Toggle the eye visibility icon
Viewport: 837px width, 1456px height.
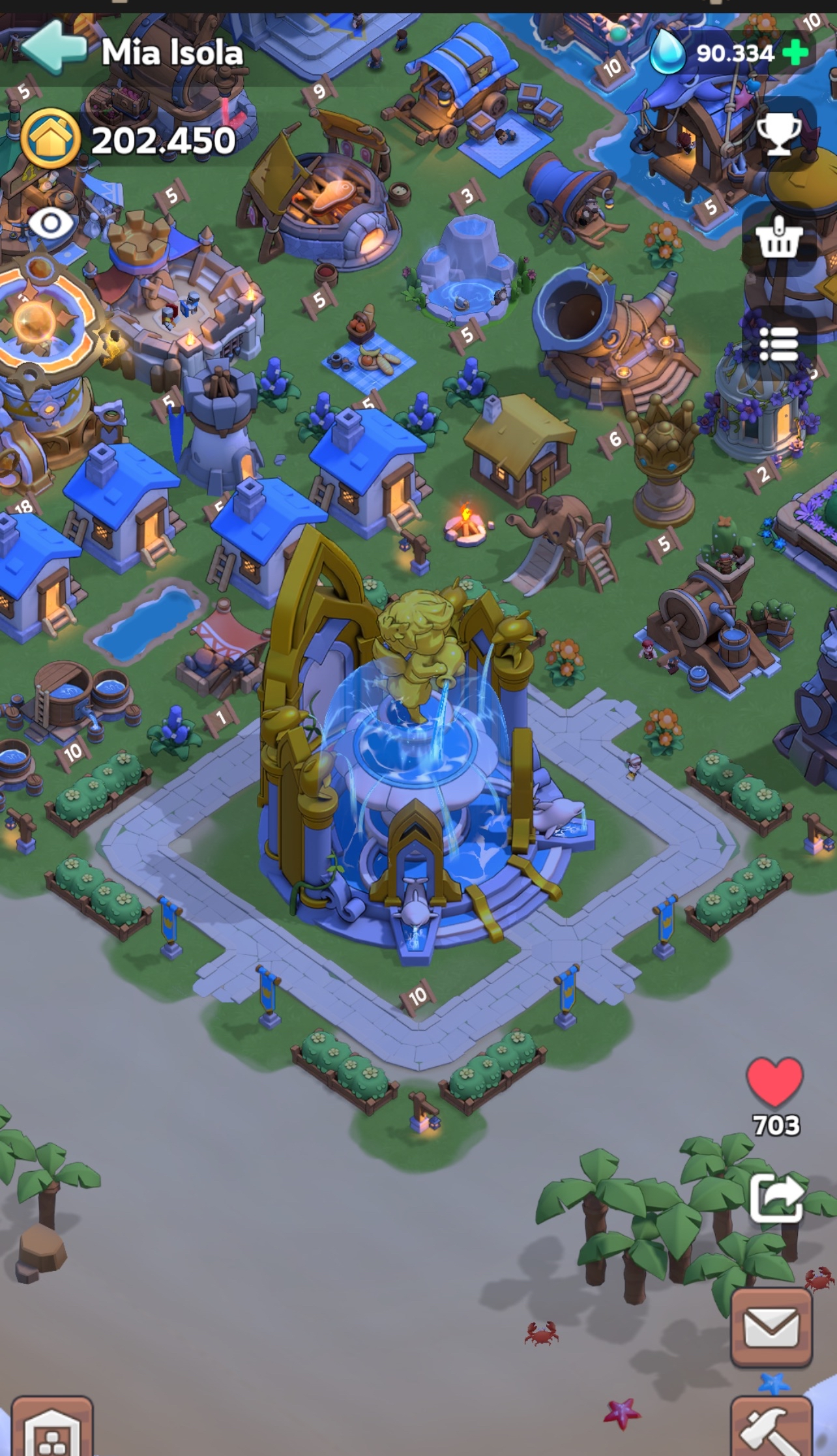pos(50,224)
